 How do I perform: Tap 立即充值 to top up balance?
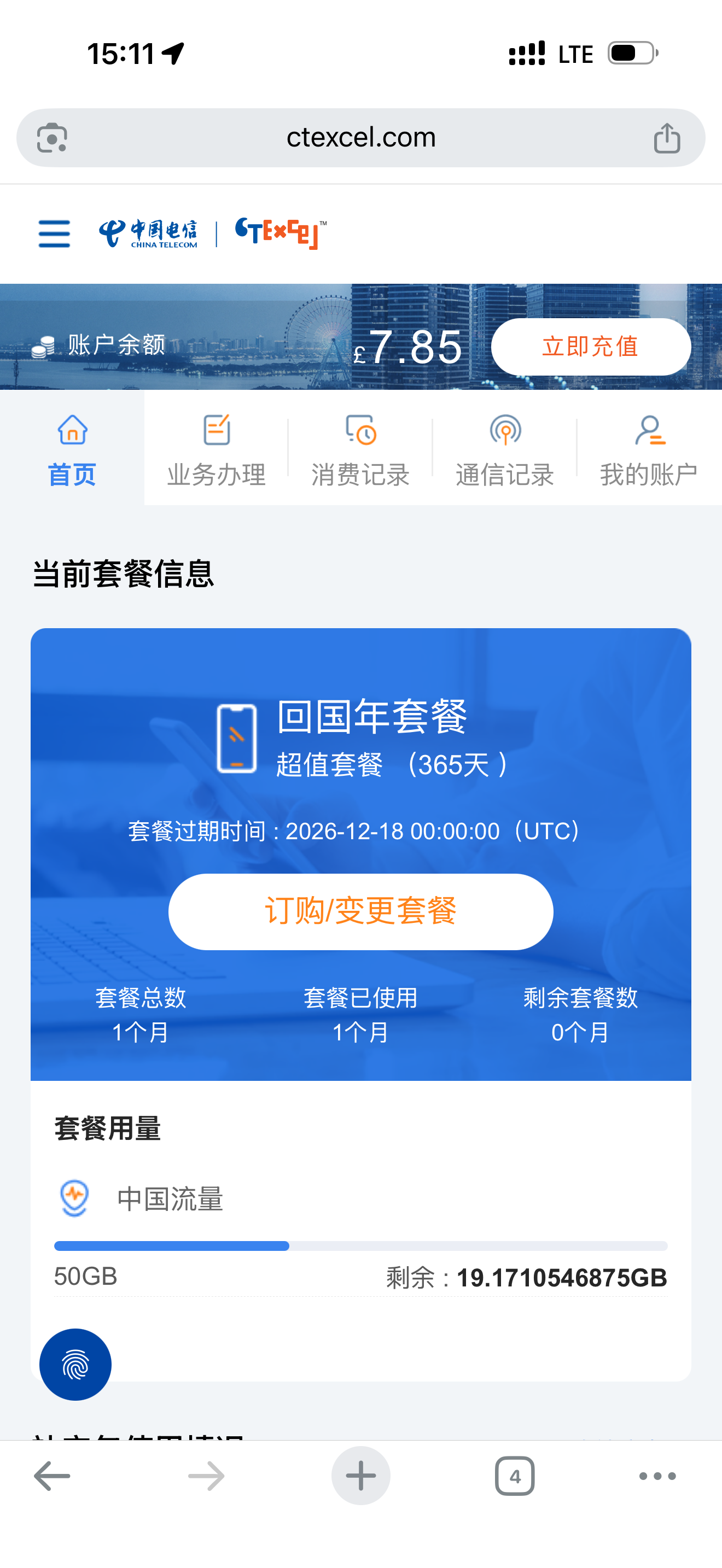coord(591,346)
